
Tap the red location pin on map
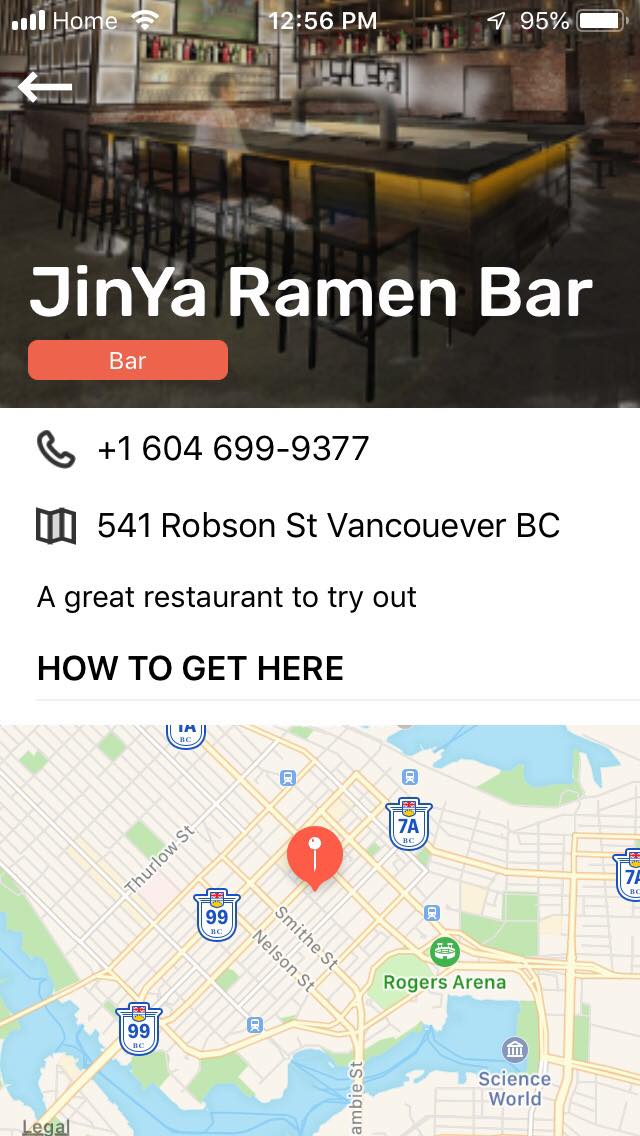315,856
